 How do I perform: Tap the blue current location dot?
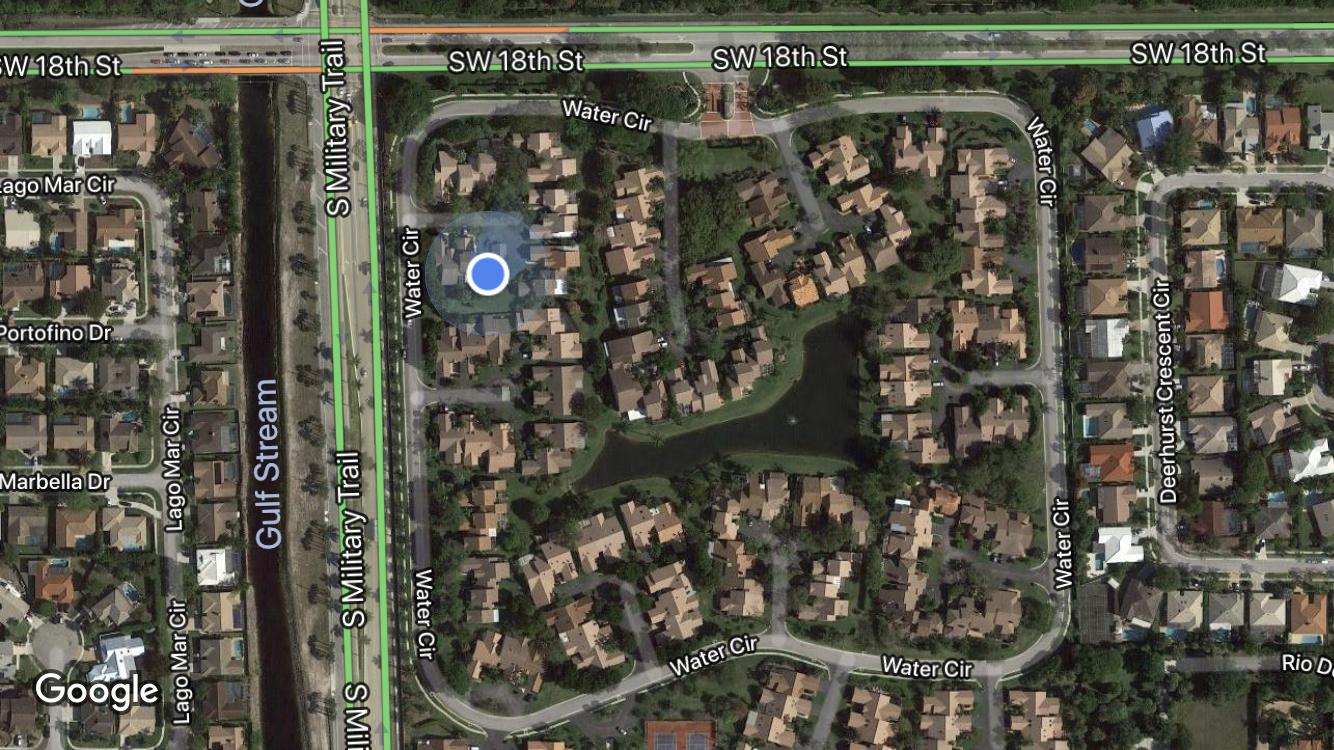(487, 273)
